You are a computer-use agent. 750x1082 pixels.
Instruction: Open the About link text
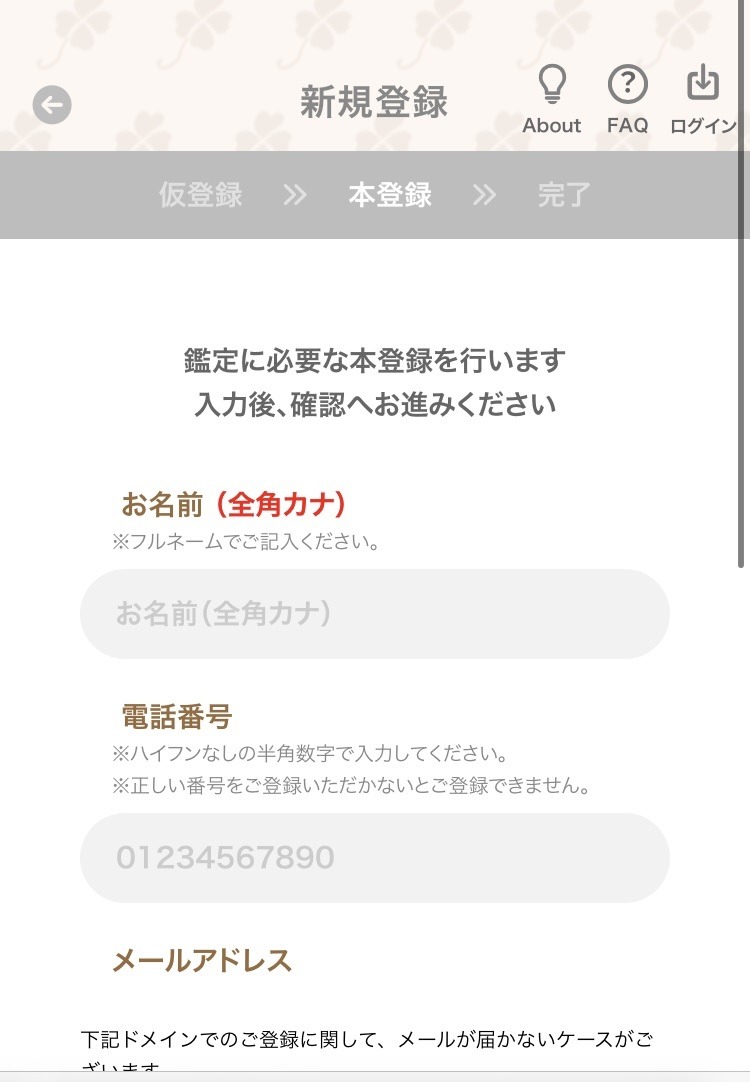[552, 125]
